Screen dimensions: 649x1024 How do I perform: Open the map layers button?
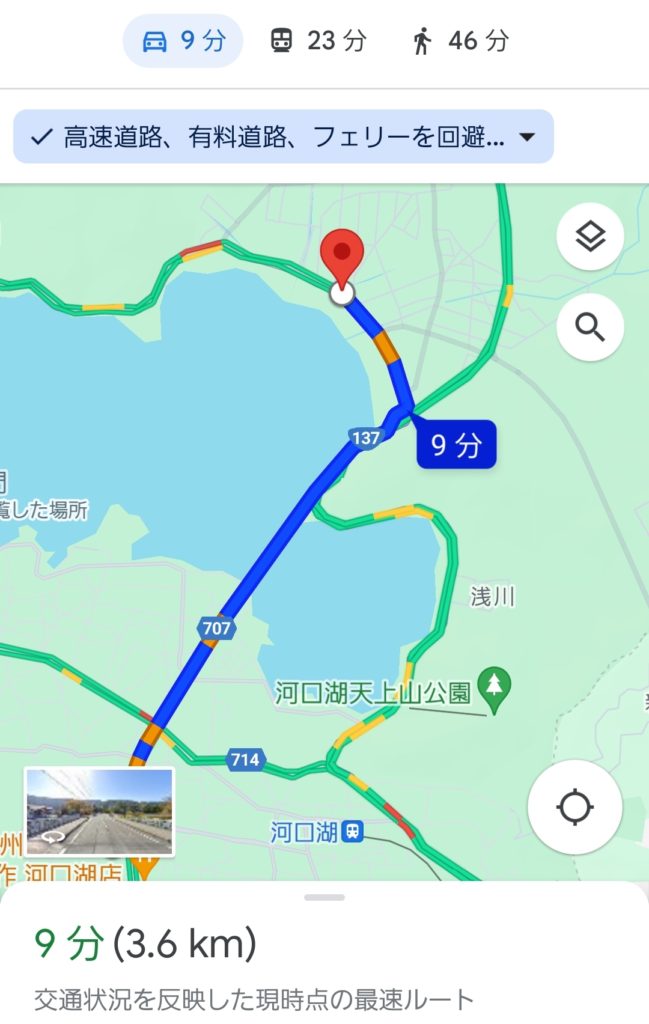pyautogui.click(x=590, y=237)
